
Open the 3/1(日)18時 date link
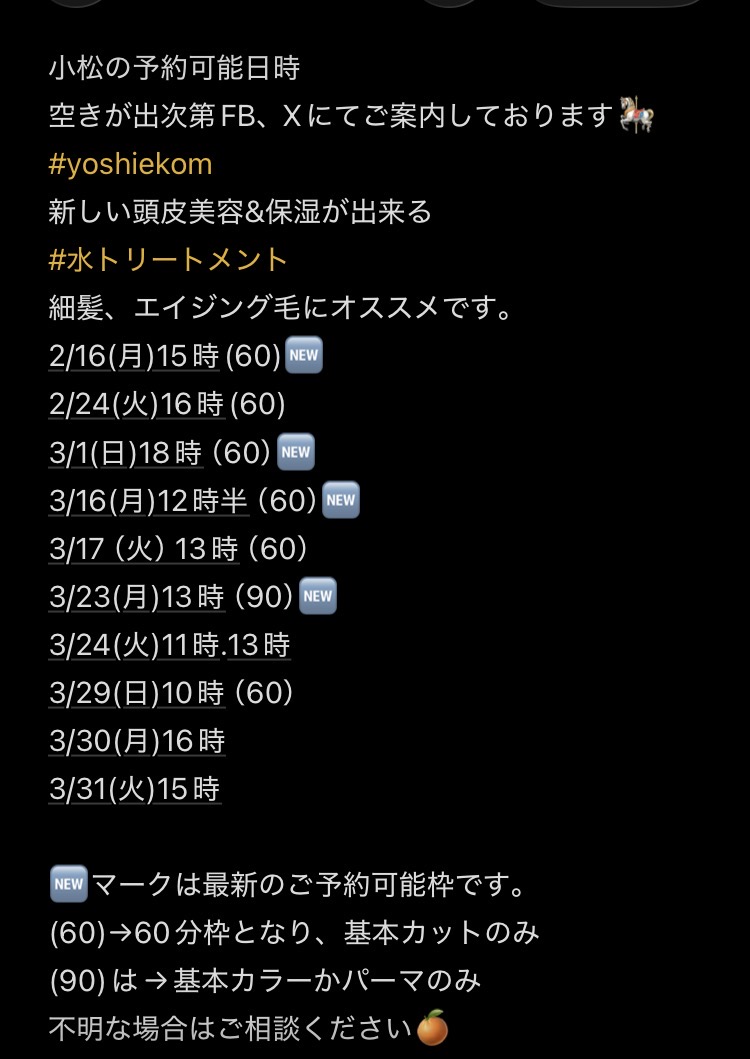click(125, 453)
